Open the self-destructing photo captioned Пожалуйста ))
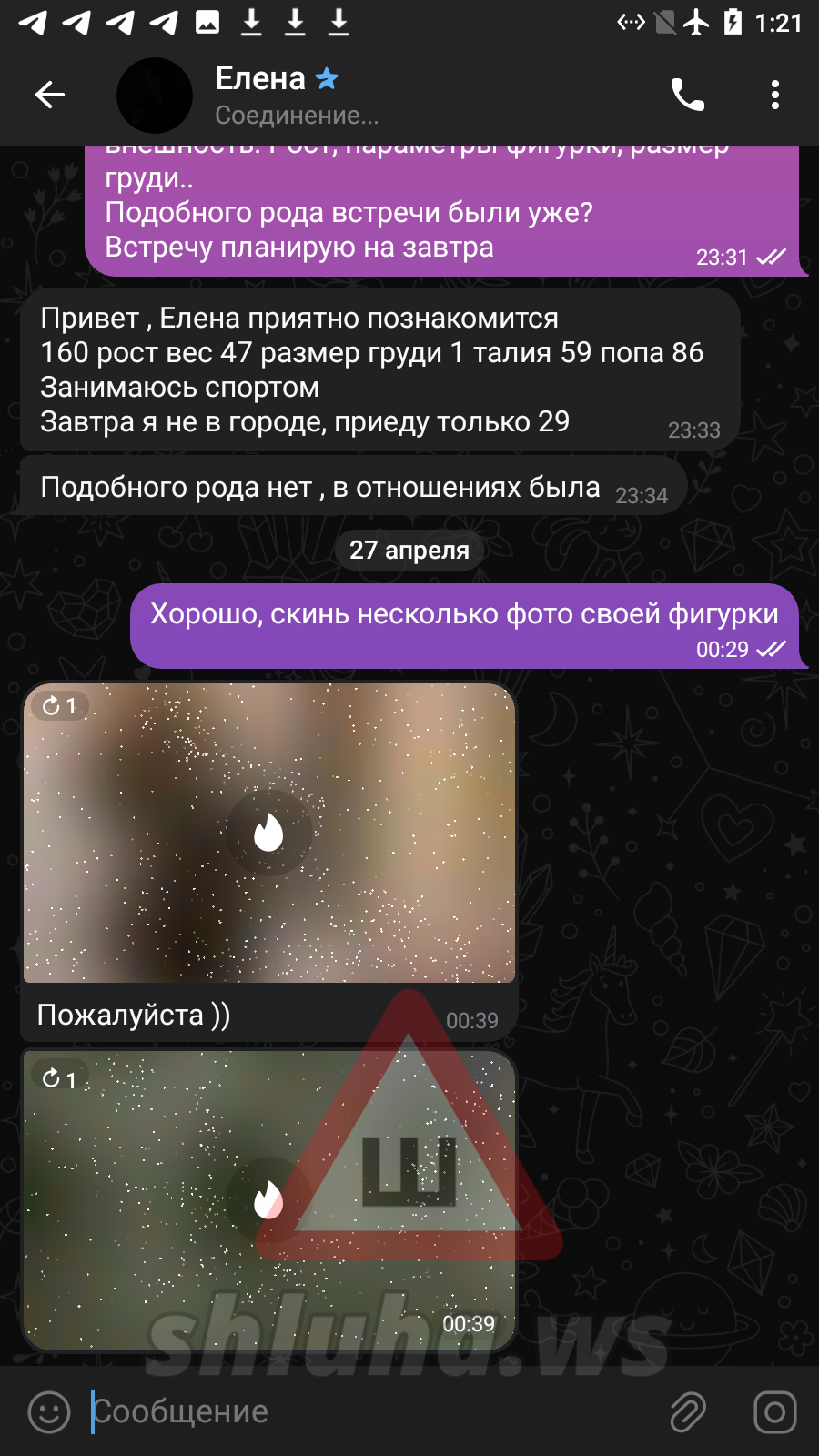 [269, 832]
